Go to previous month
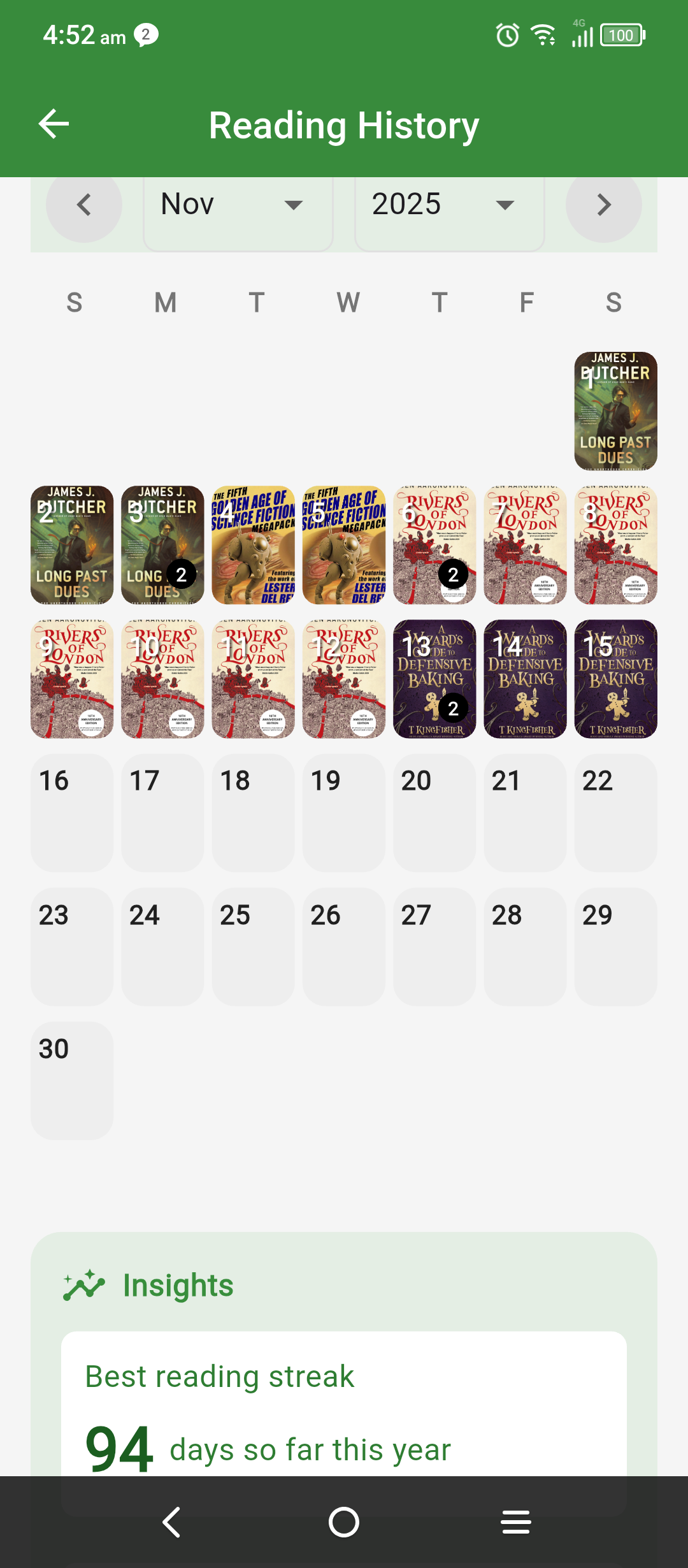This screenshot has height=1568, width=688. [x=84, y=205]
